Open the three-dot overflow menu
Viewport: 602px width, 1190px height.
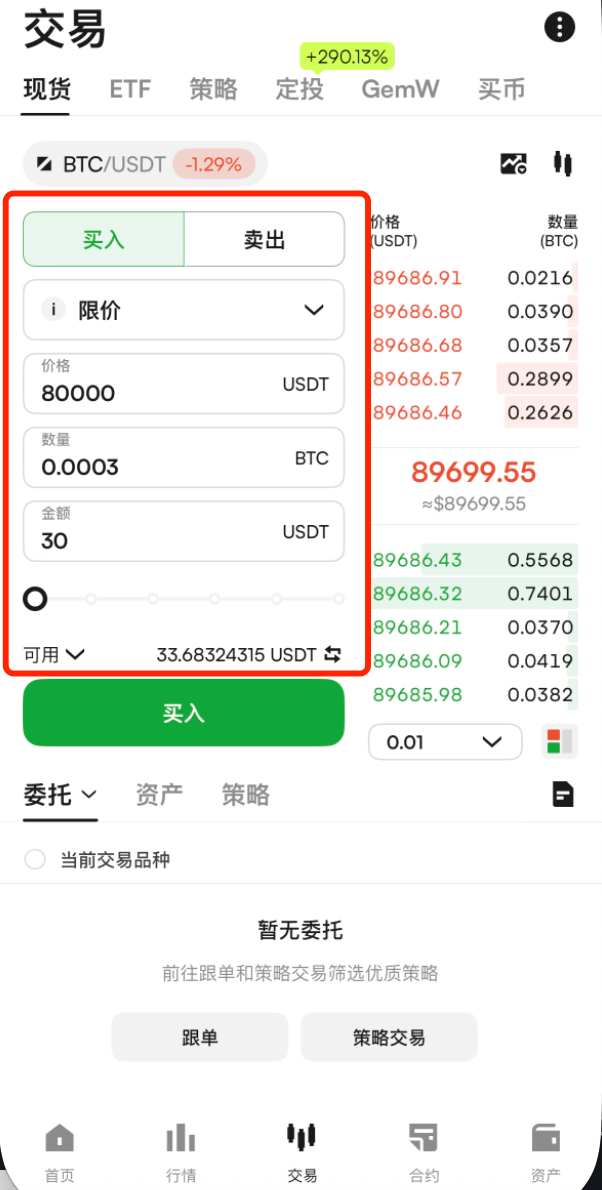coord(560,27)
